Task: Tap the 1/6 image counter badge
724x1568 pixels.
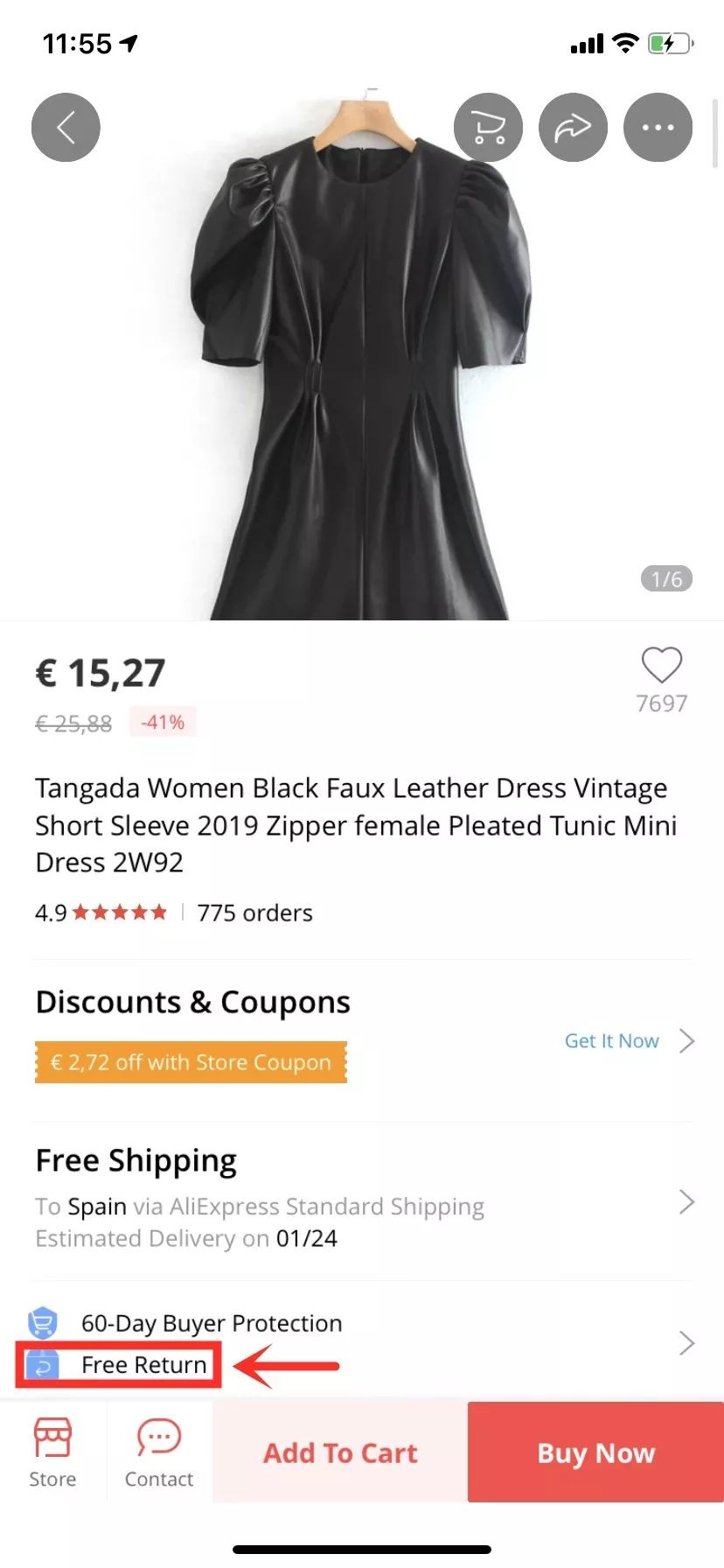Action: pos(665,578)
